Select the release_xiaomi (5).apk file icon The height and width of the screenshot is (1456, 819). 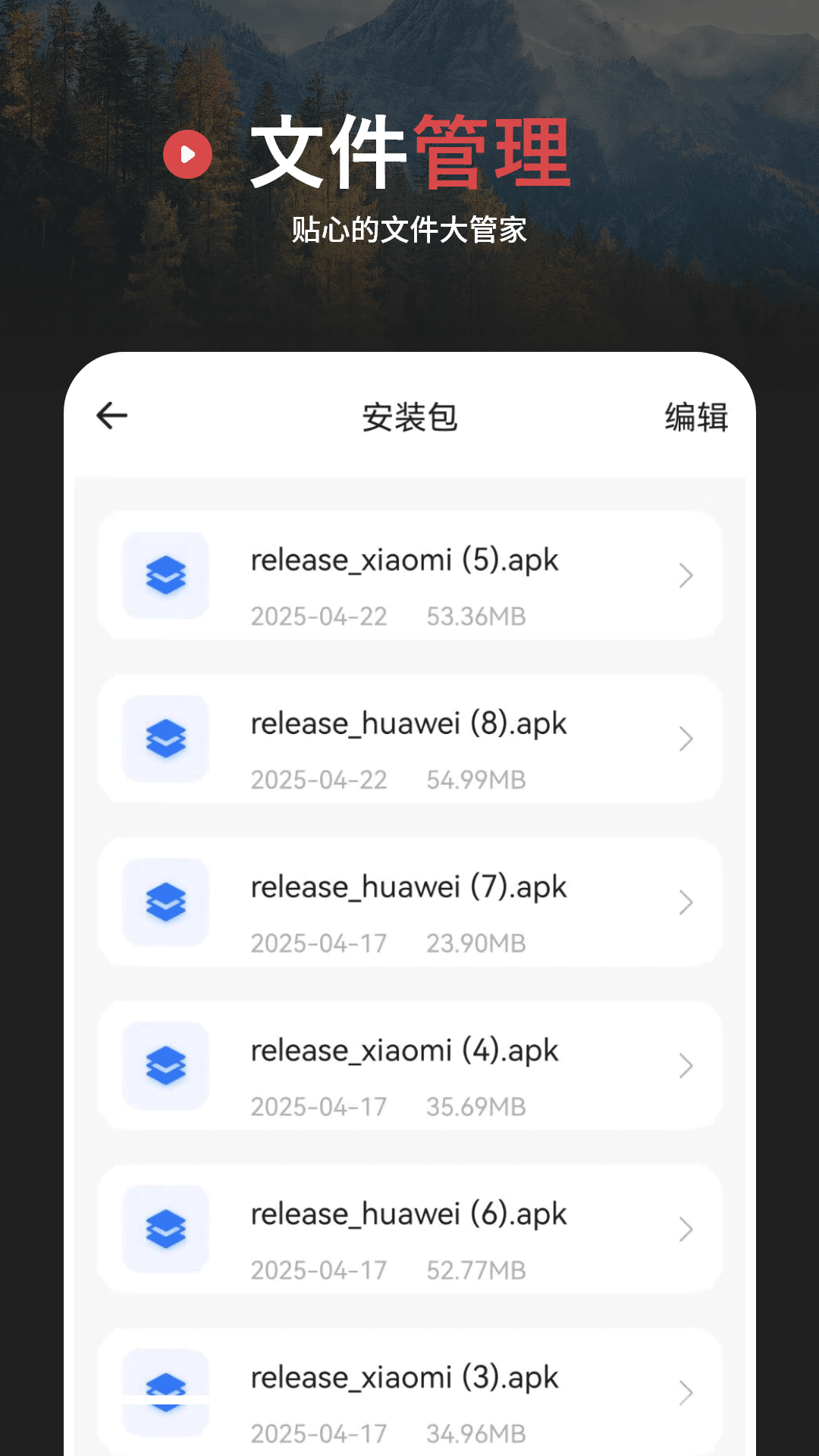[x=165, y=576]
